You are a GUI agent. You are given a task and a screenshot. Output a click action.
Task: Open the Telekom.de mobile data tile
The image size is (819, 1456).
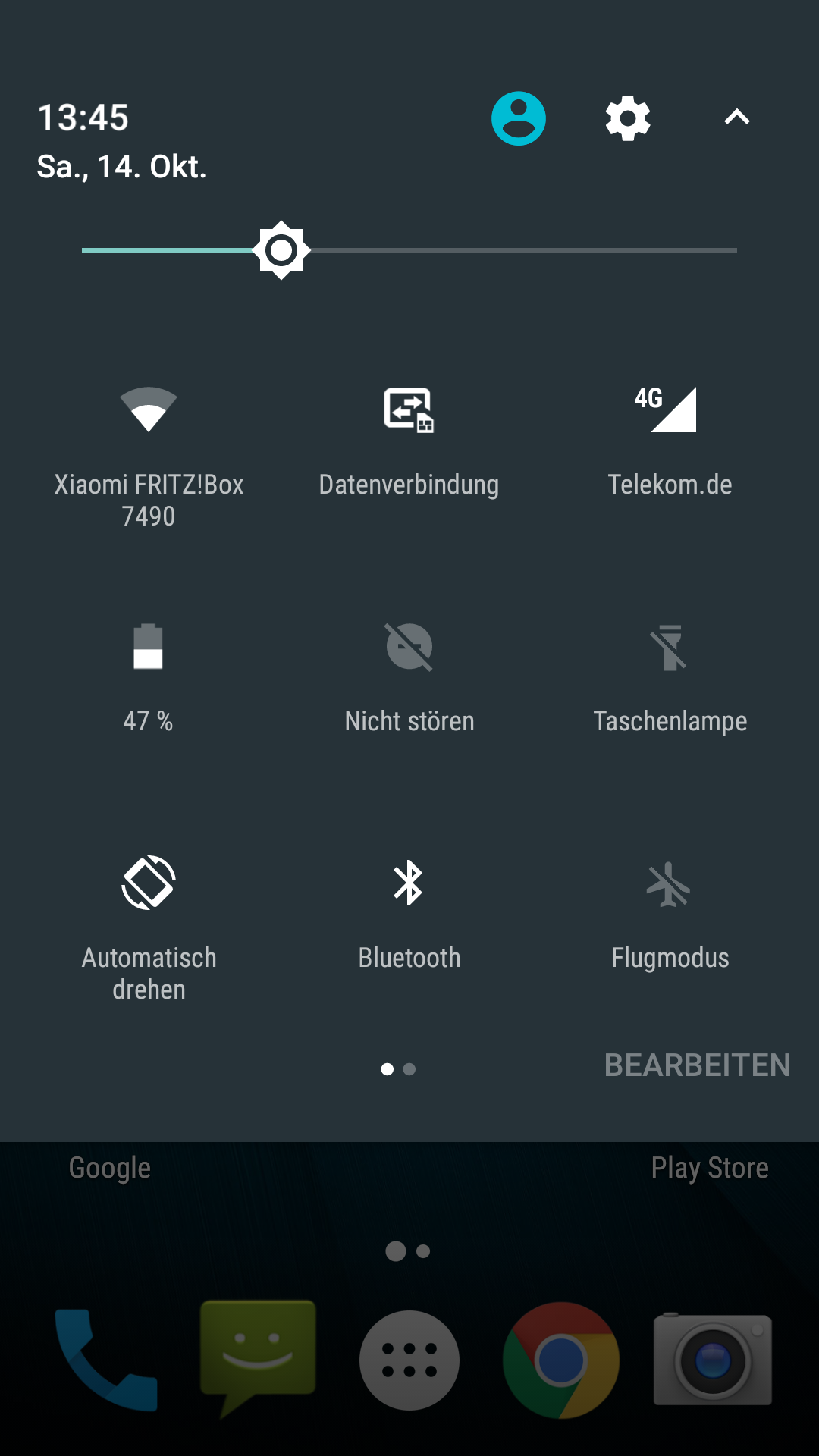[x=670, y=444]
